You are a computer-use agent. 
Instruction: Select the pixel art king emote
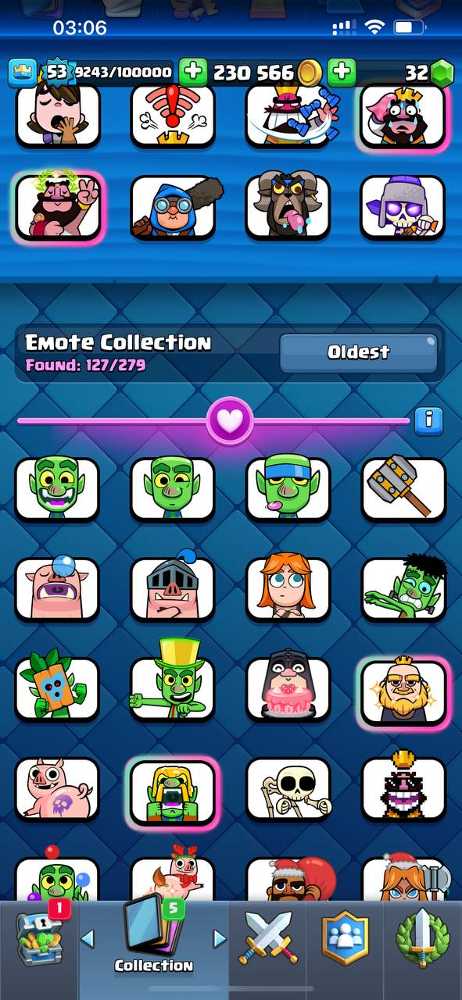pos(403,788)
